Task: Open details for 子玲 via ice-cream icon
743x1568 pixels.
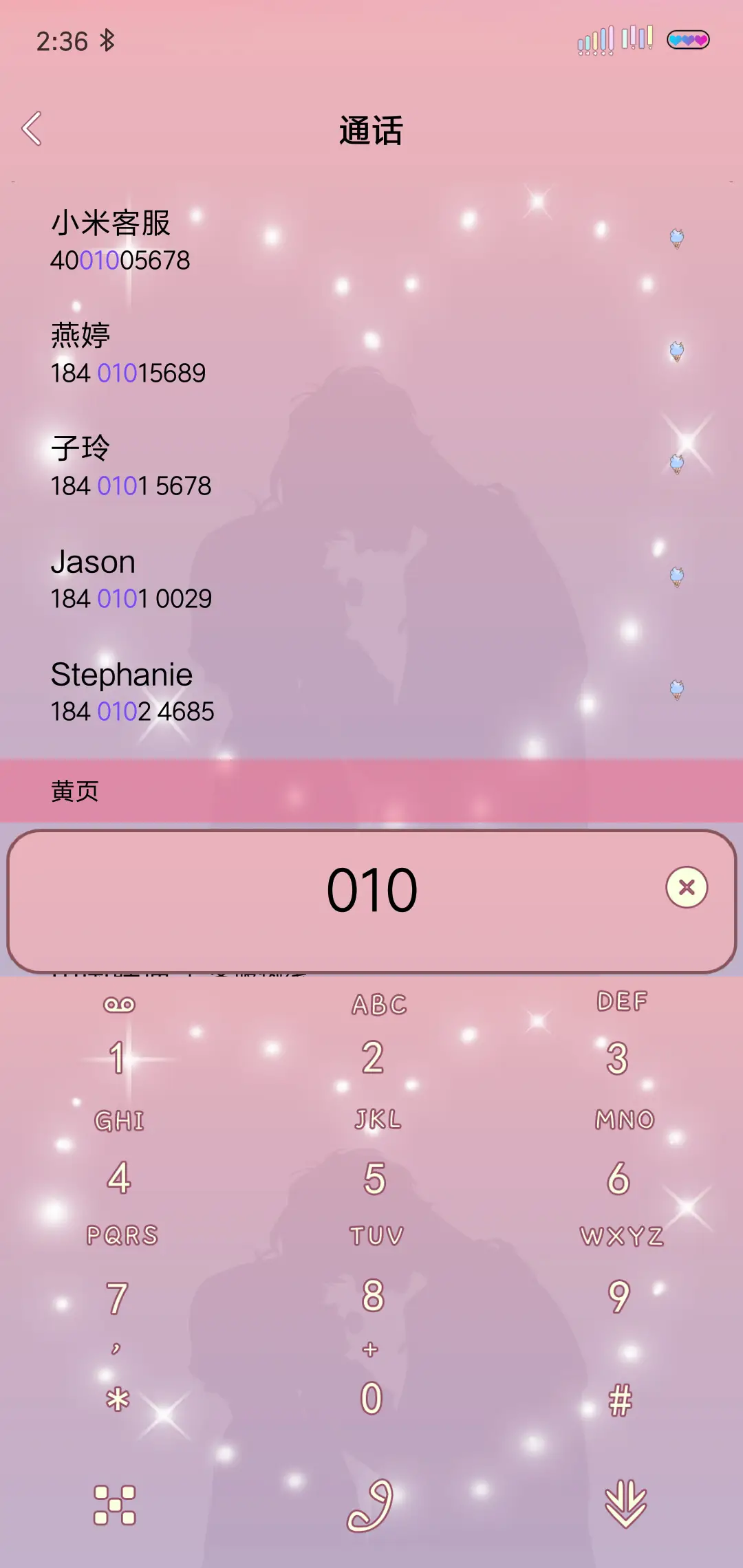Action: 678,463
